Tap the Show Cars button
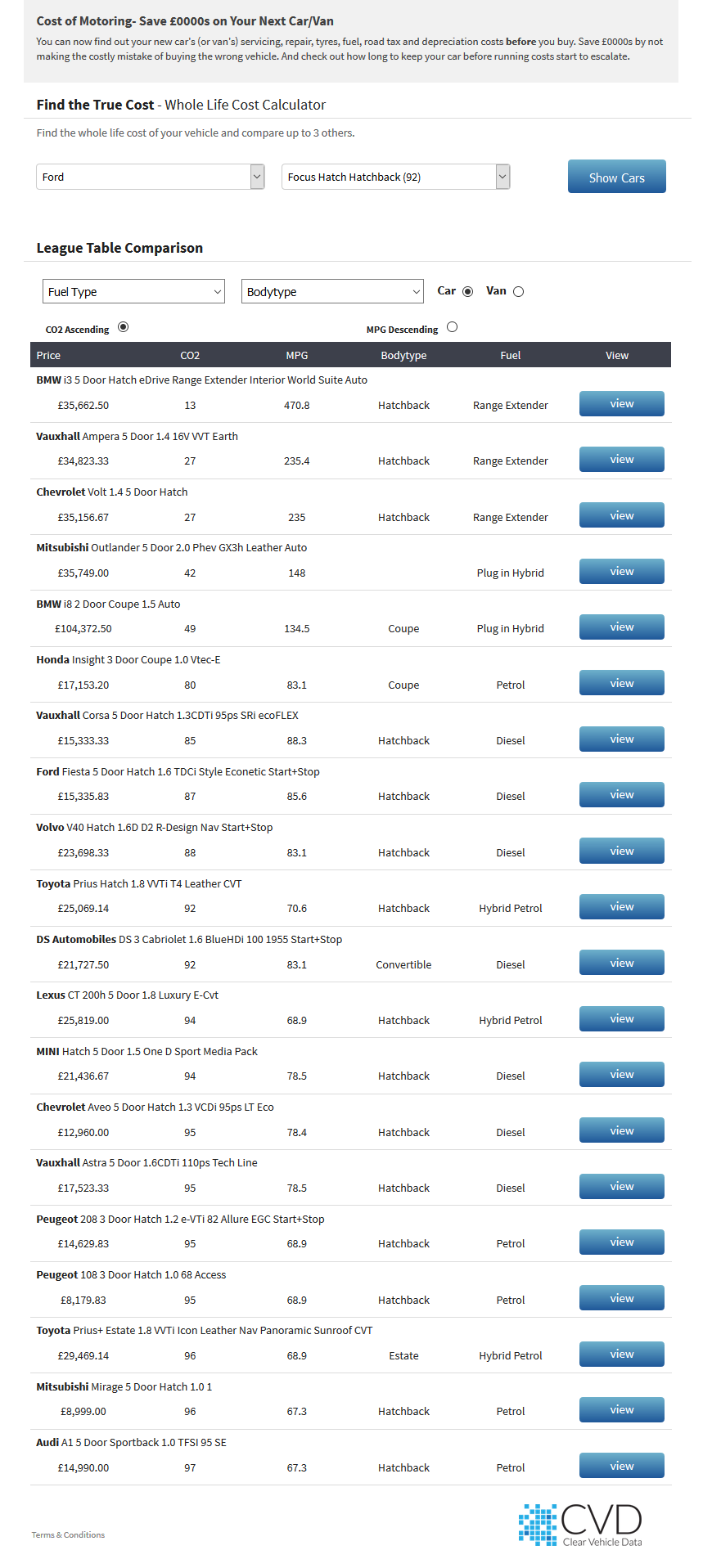 tap(617, 177)
